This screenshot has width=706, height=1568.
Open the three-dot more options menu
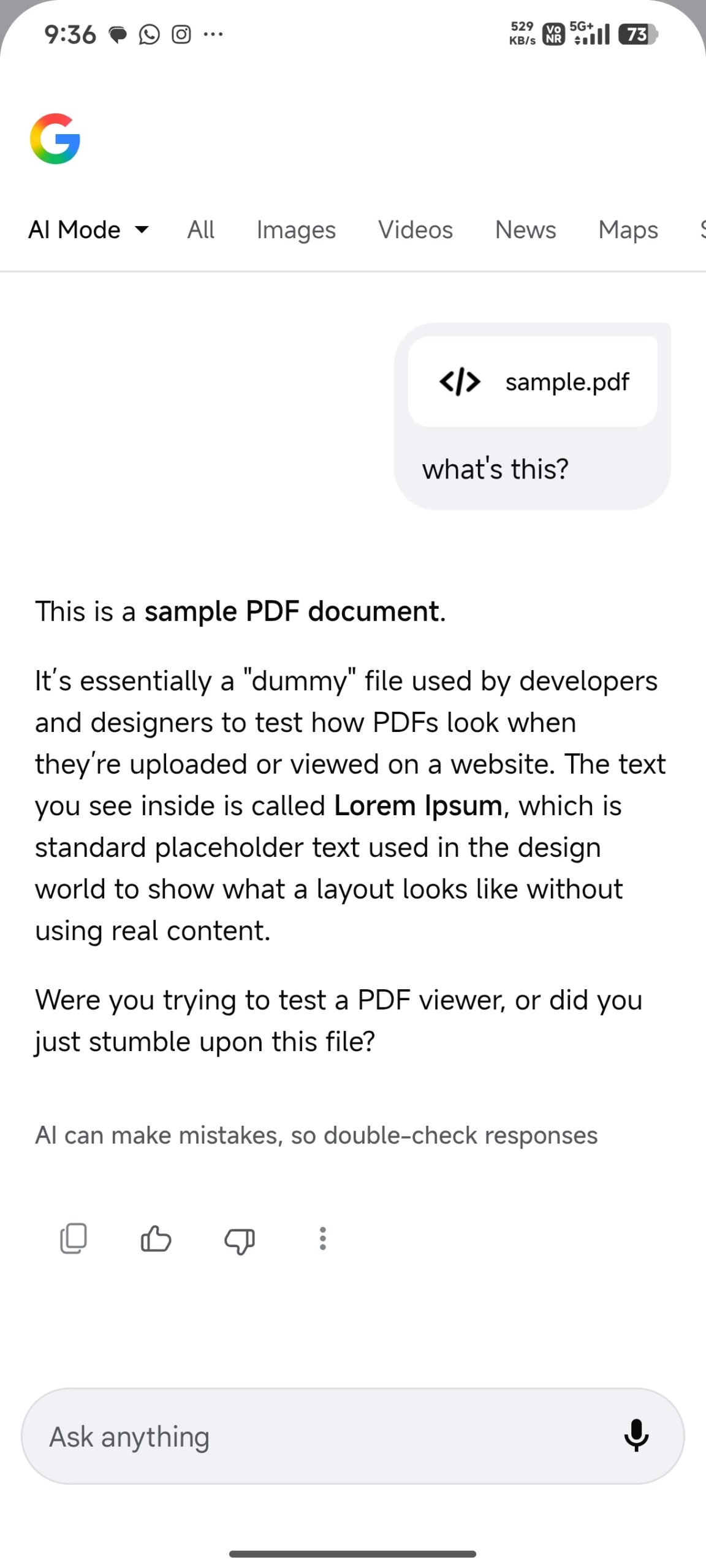(322, 1238)
